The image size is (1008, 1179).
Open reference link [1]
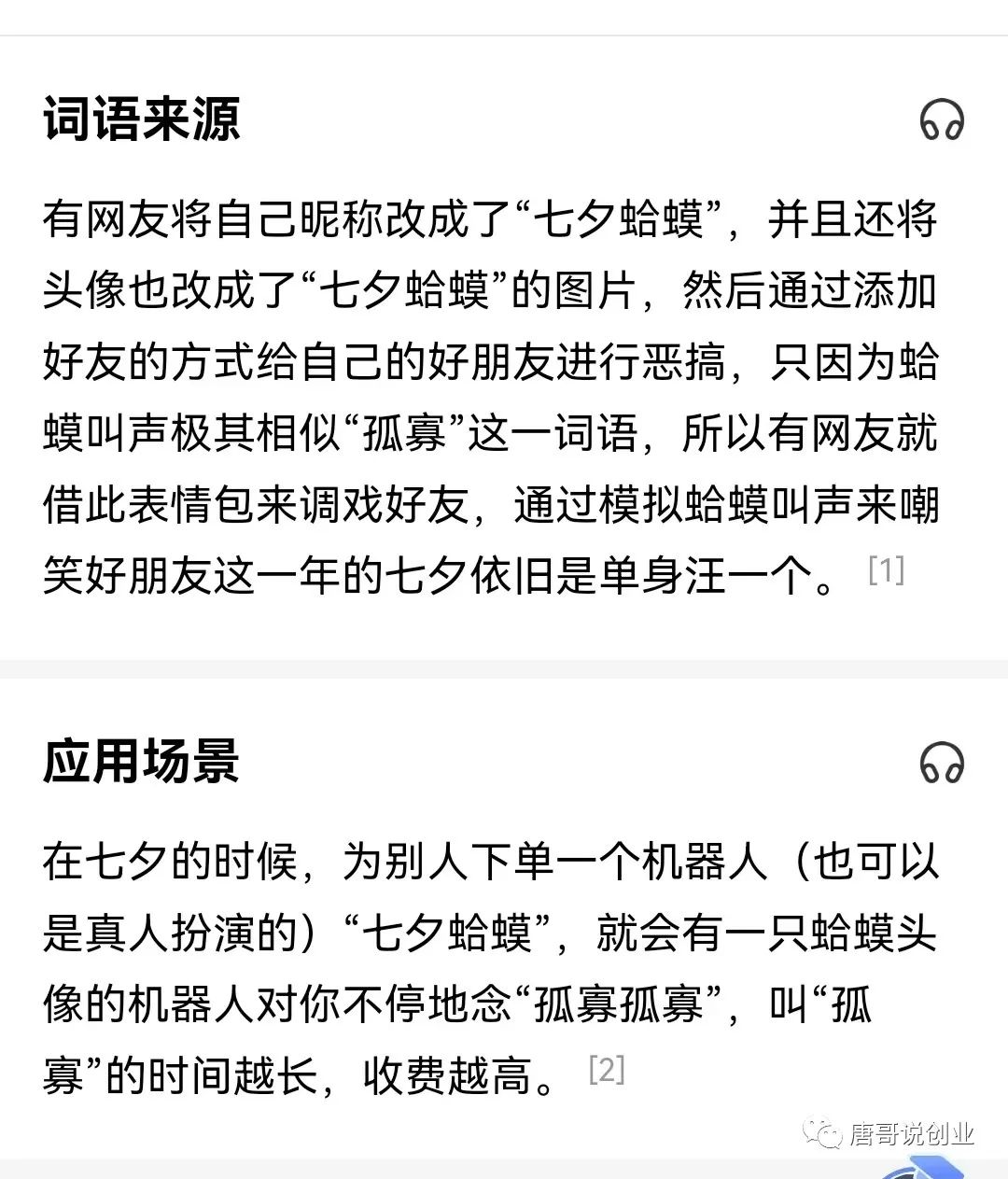[886, 569]
